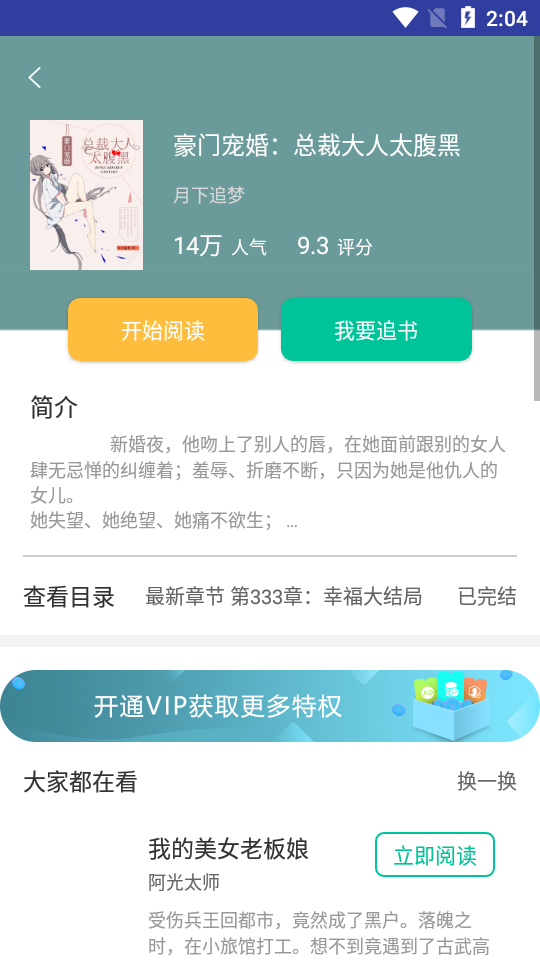Refresh recommendations with 换一换
Image resolution: width=540 pixels, height=960 pixels.
487,782
